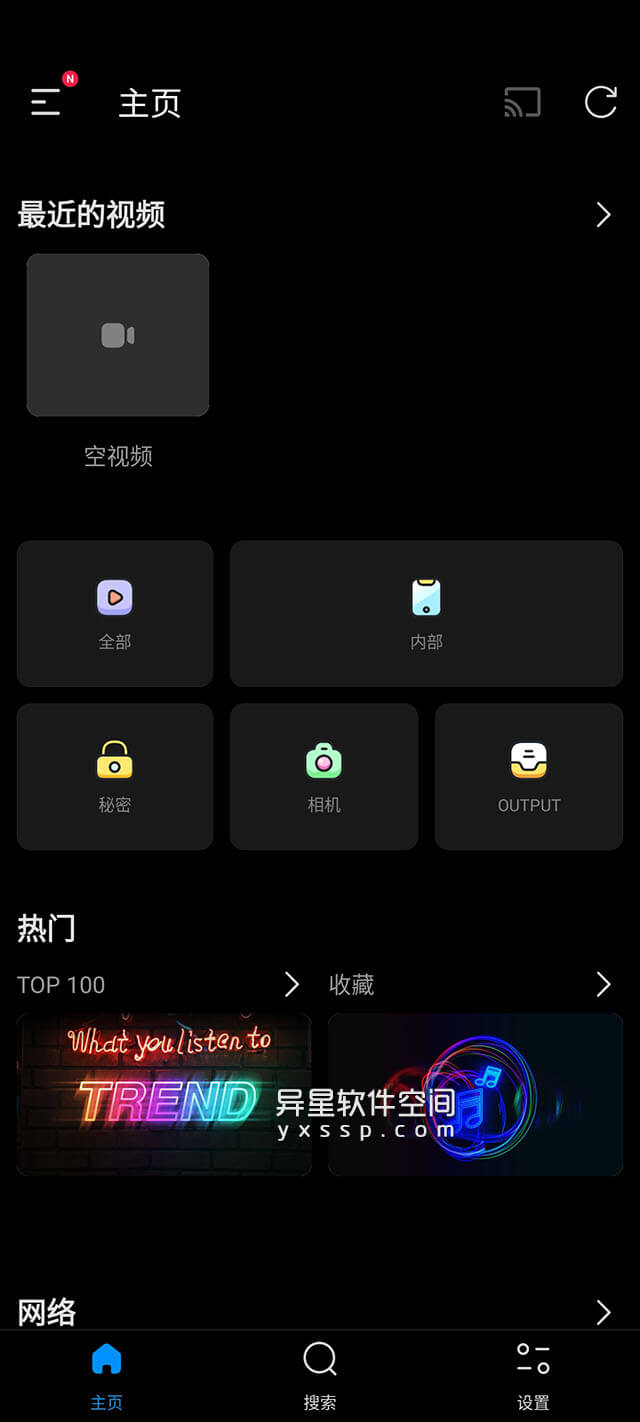This screenshot has width=640, height=1422.
Task: Open the 相机 folder
Action: click(324, 776)
